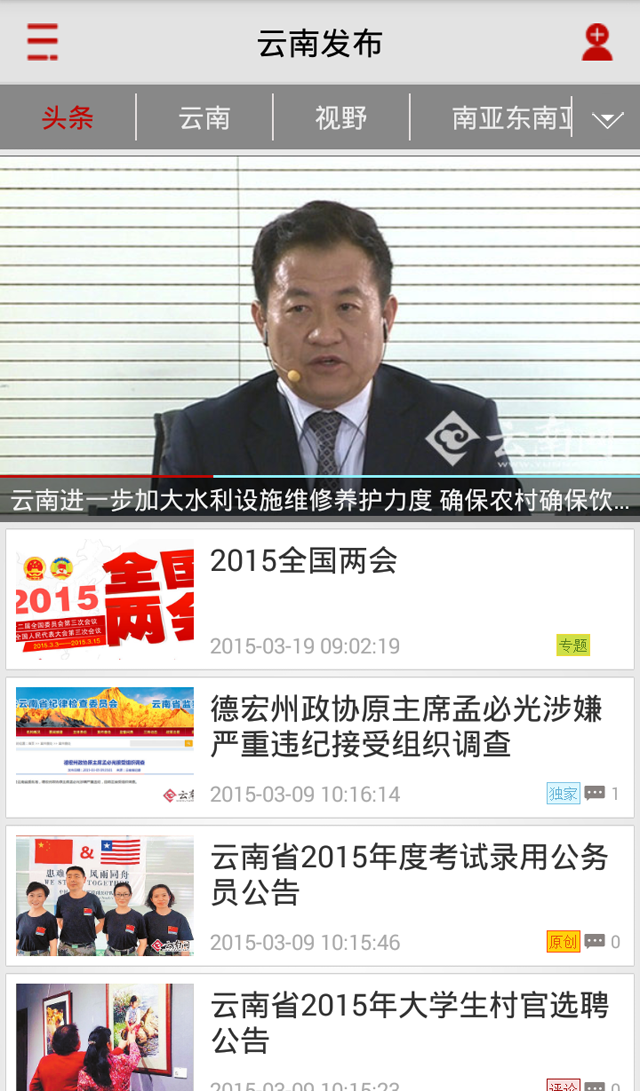
Task: Open the 2015全国两会 special topic
Action: point(320,599)
